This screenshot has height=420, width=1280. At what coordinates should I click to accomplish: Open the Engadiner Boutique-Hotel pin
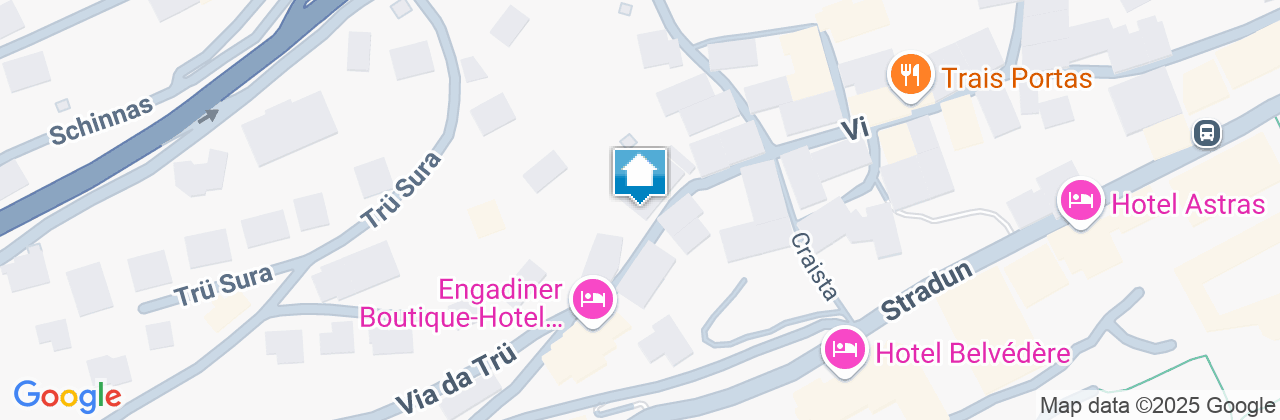click(593, 299)
